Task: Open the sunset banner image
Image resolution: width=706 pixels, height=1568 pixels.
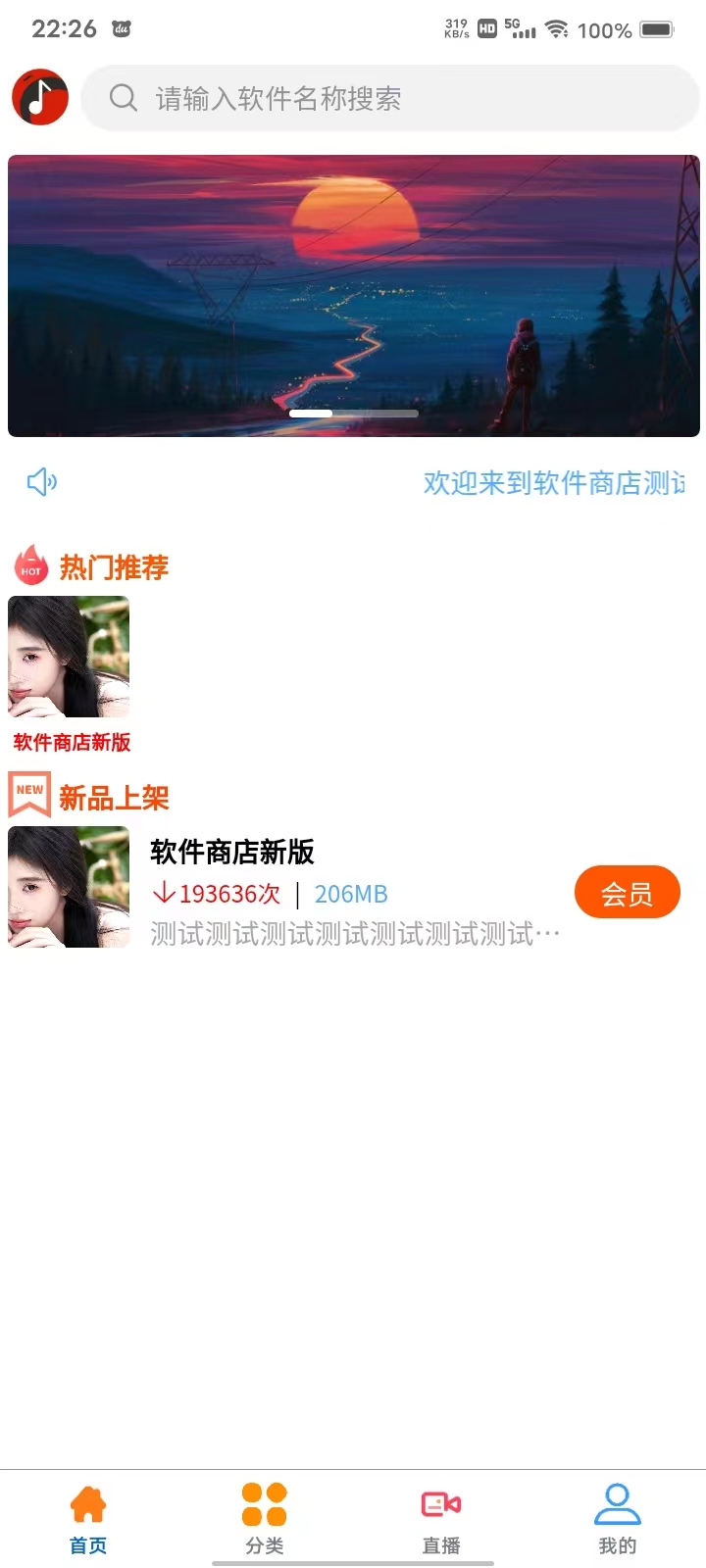Action: pyautogui.click(x=353, y=295)
